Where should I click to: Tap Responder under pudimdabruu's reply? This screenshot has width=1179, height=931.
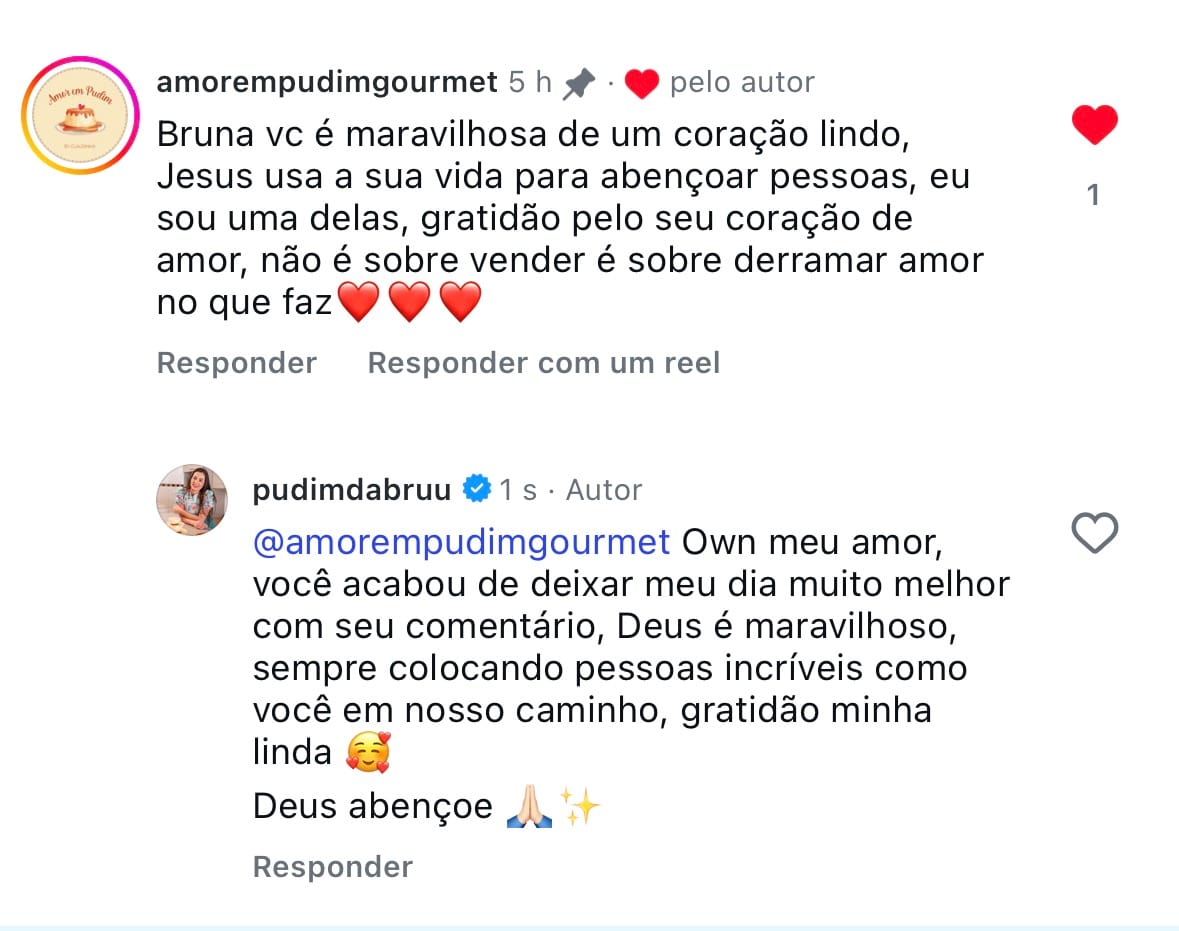click(332, 866)
